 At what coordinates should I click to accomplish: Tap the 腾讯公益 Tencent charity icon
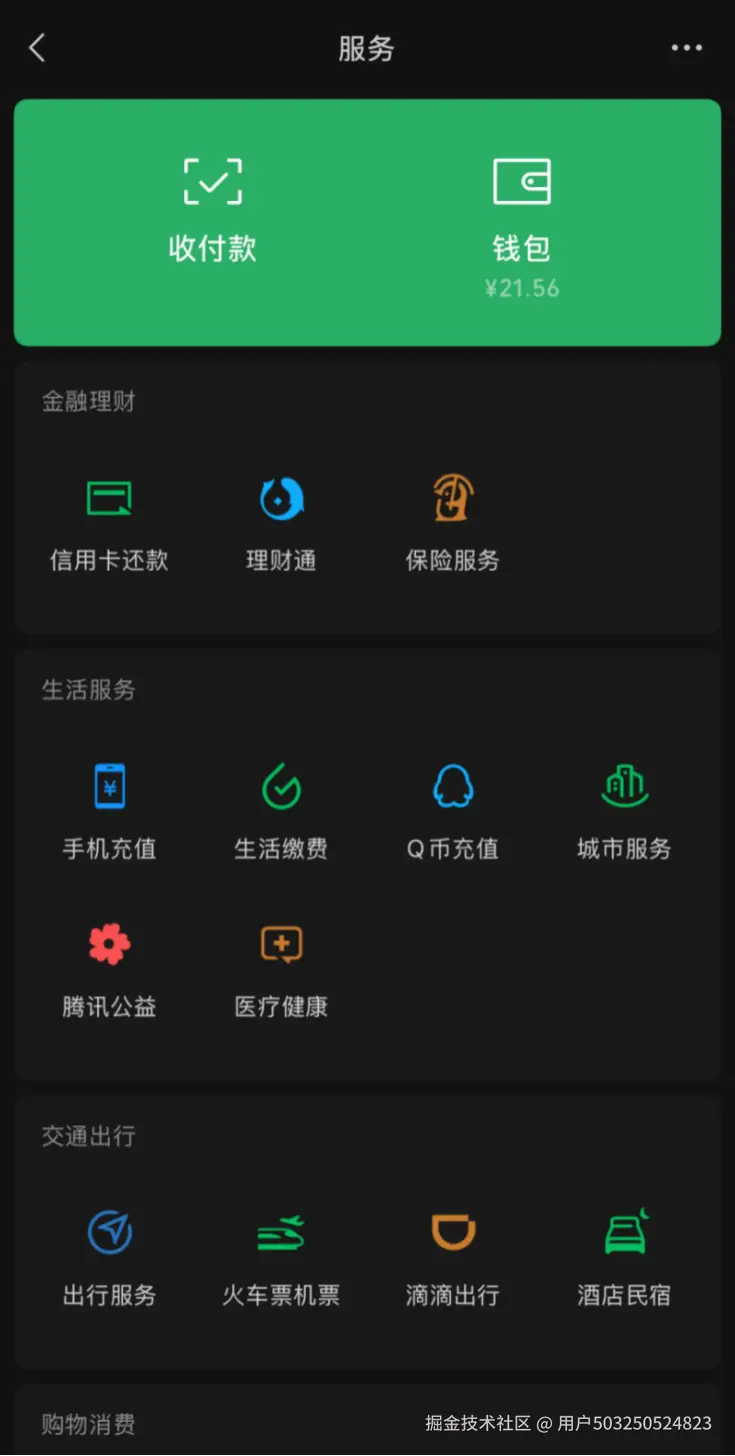tap(110, 966)
